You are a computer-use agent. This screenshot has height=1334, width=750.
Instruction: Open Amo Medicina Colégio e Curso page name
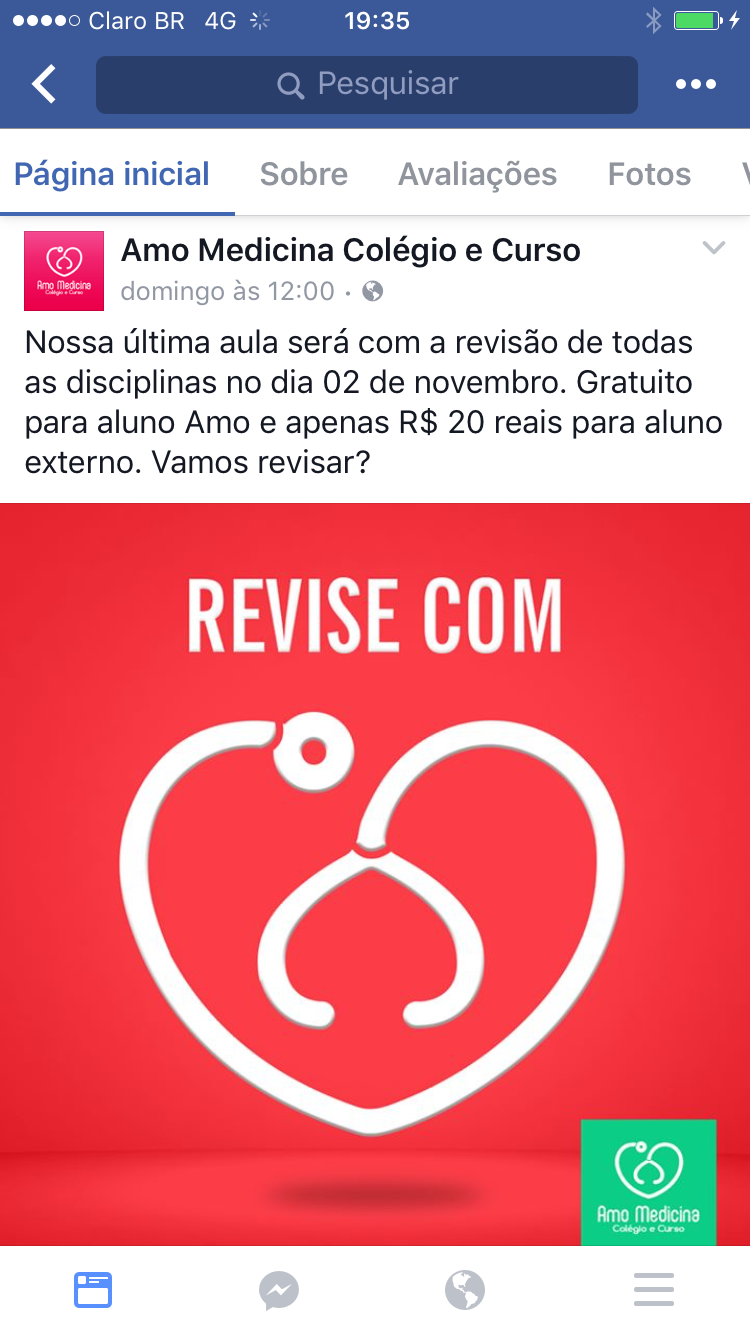pos(351,250)
